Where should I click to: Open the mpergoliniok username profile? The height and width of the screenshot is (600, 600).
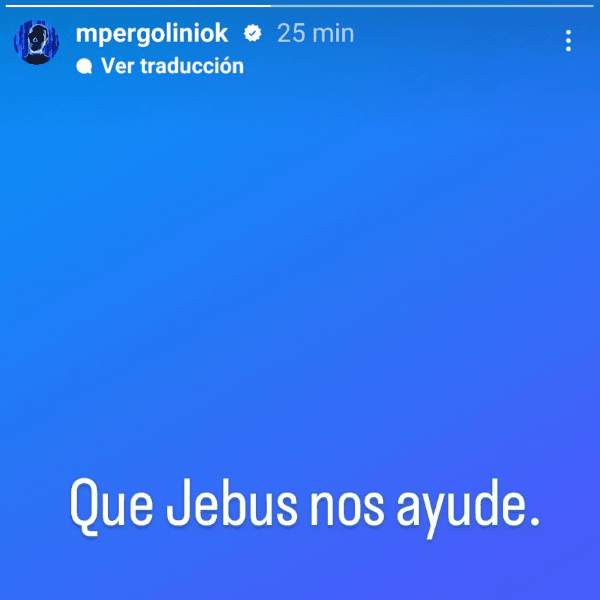pyautogui.click(x=152, y=33)
